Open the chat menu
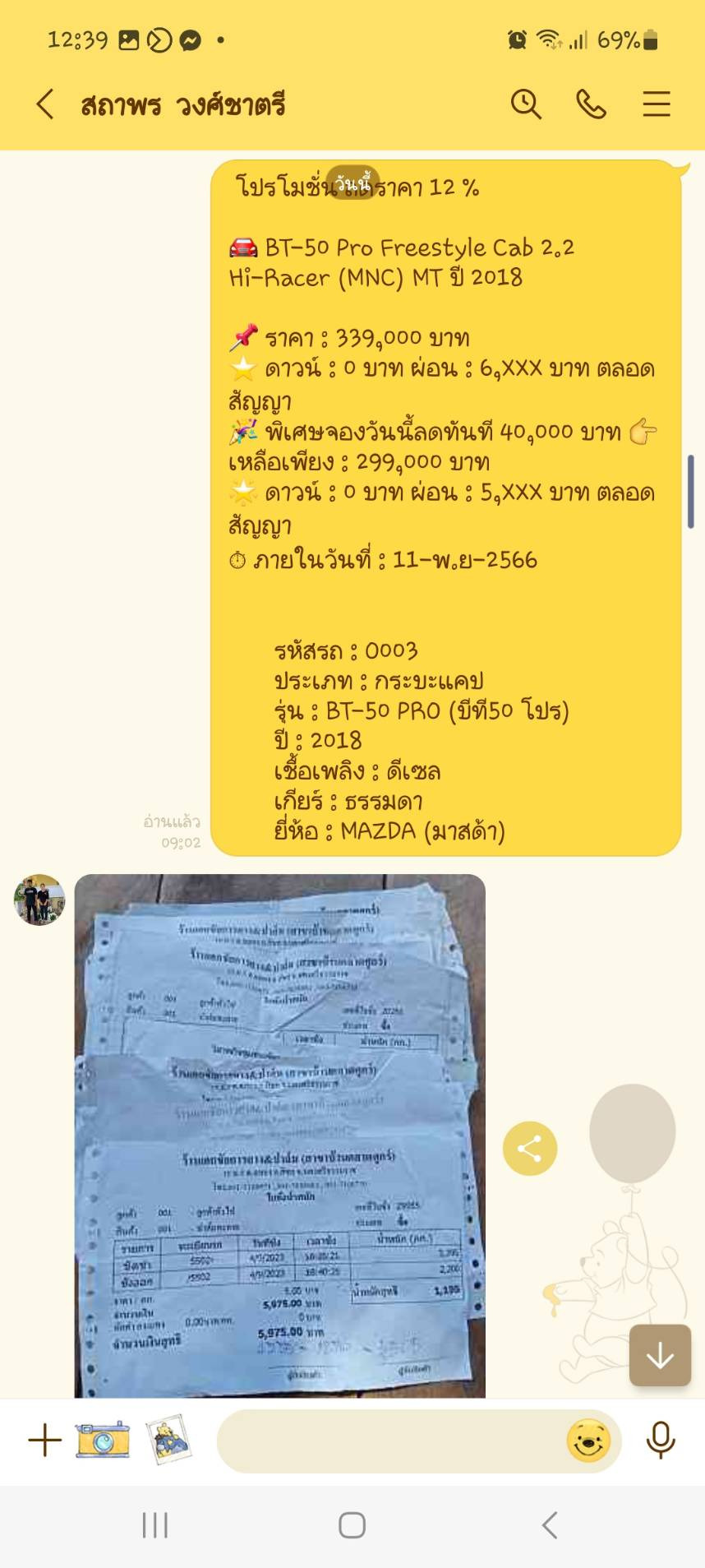Image resolution: width=705 pixels, height=1568 pixels. click(x=656, y=104)
